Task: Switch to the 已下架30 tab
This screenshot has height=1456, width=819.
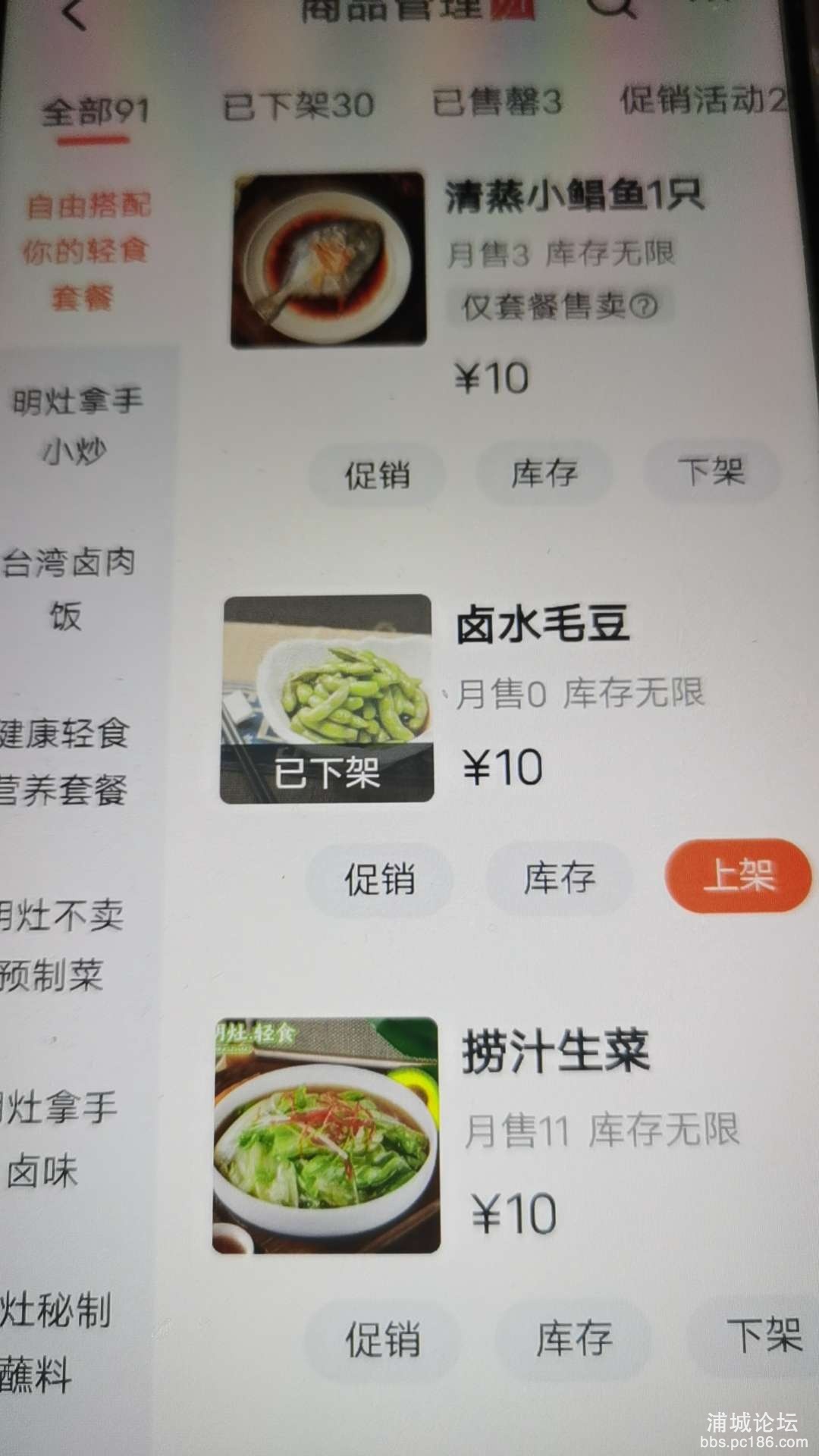Action: tap(298, 105)
